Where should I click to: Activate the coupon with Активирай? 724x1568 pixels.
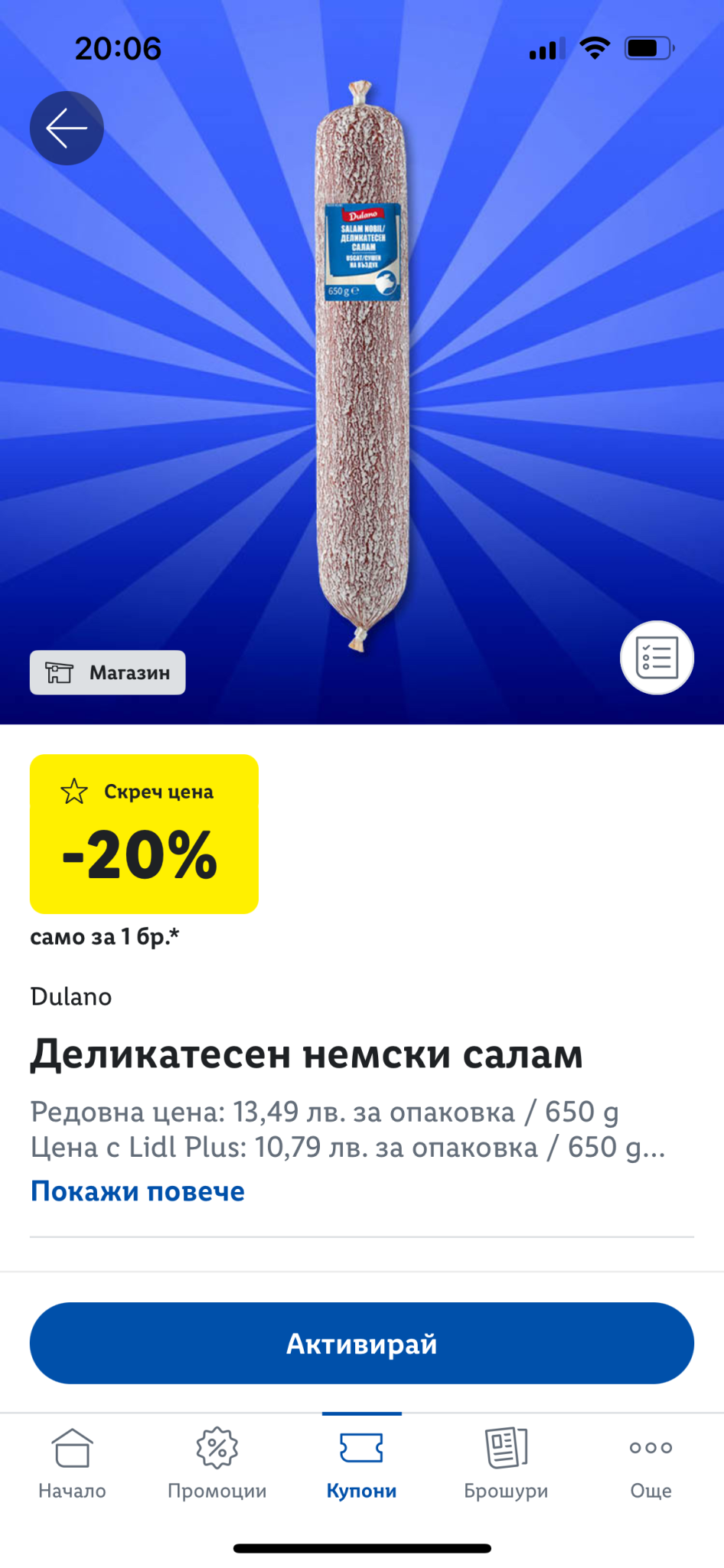click(362, 1343)
